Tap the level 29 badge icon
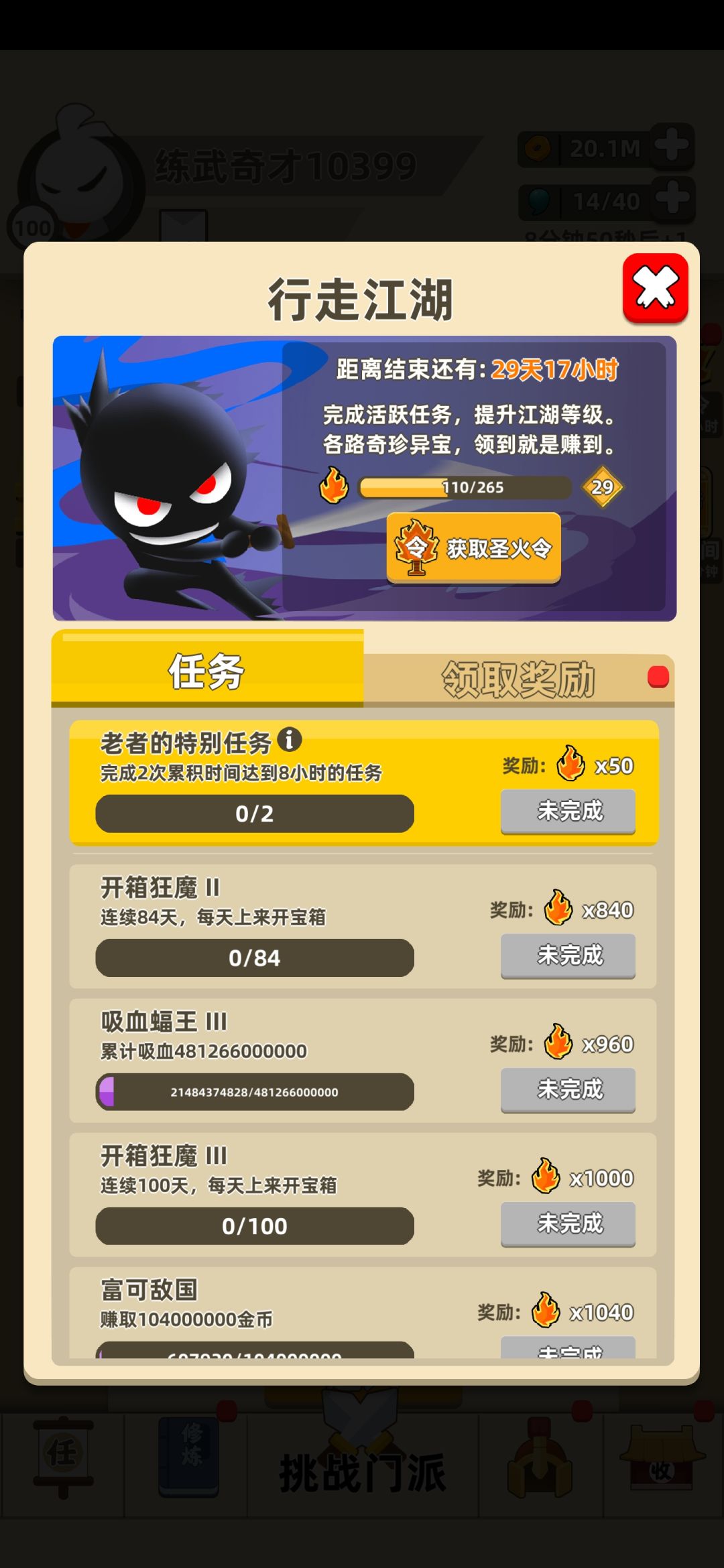Image resolution: width=724 pixels, height=1568 pixels. click(602, 487)
